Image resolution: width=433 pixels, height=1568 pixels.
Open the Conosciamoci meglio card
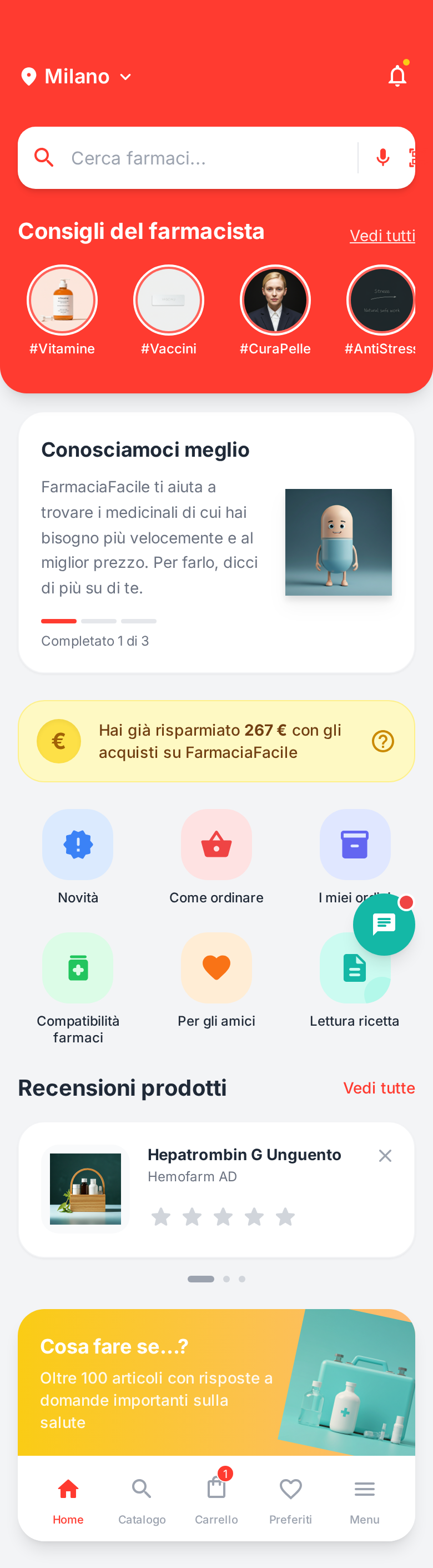pyautogui.click(x=216, y=542)
